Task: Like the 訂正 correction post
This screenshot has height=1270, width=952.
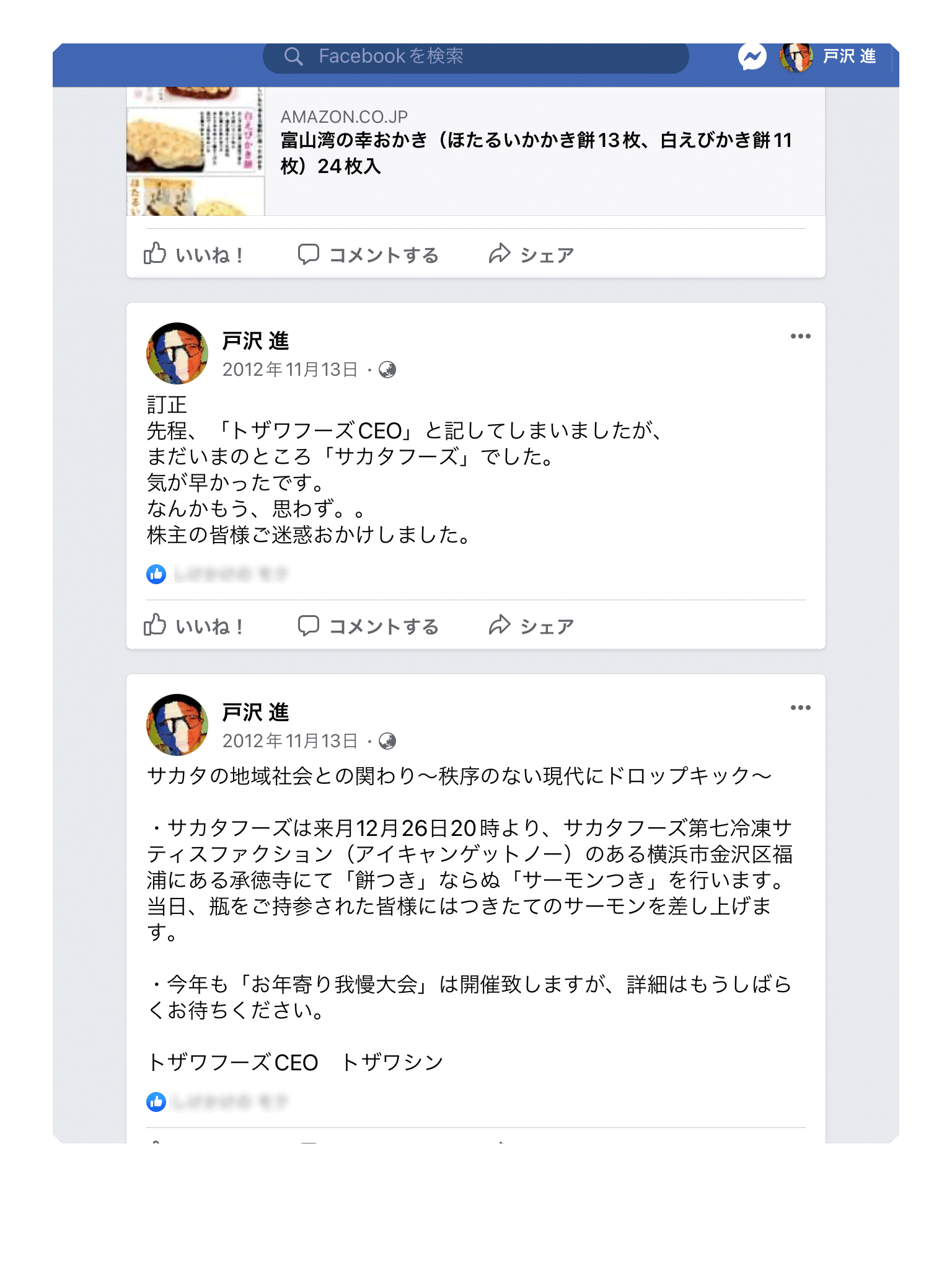Action: click(x=193, y=626)
